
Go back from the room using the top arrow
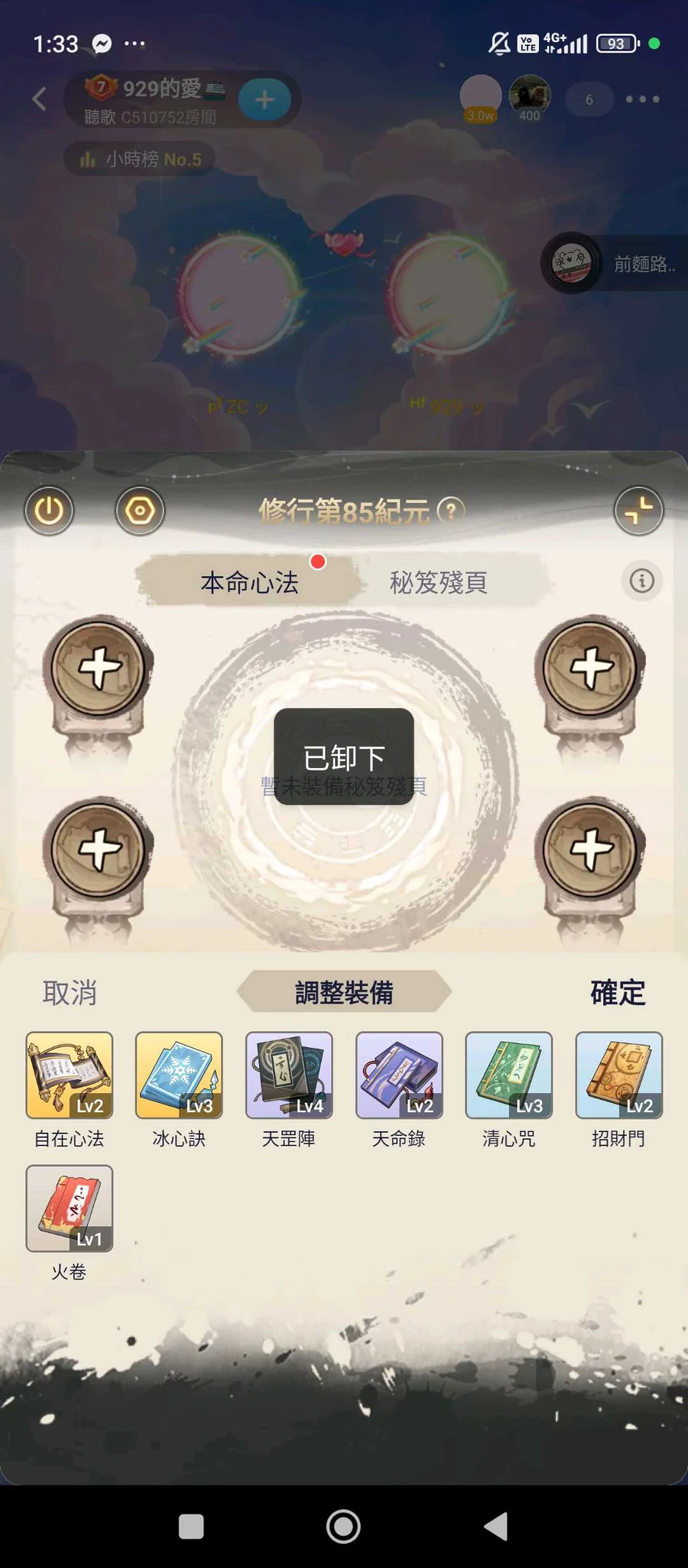(40, 99)
